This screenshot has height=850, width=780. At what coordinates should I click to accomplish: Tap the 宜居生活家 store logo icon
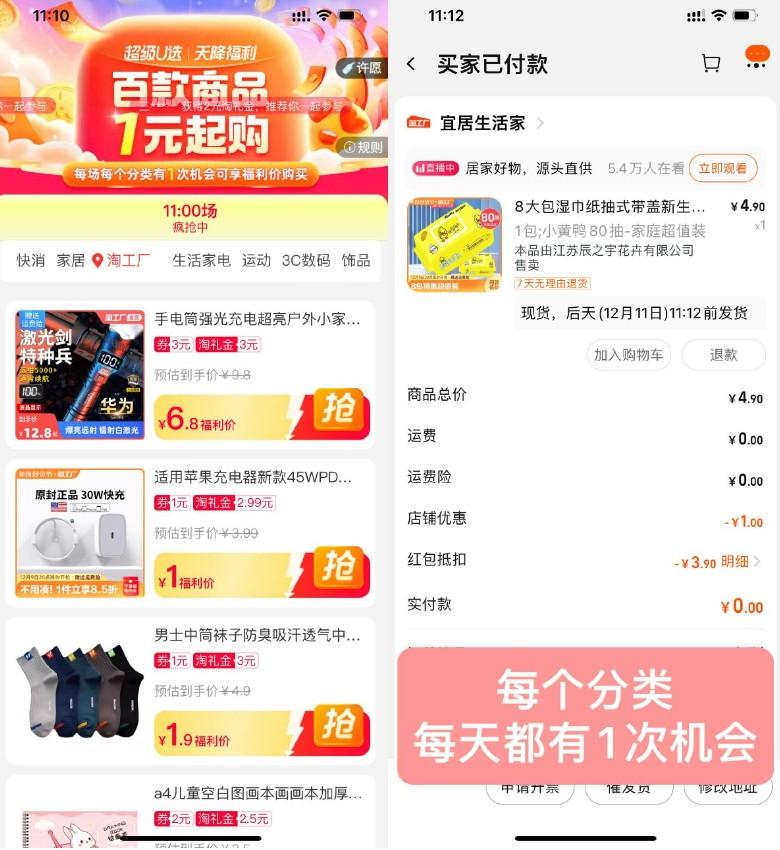tap(418, 121)
